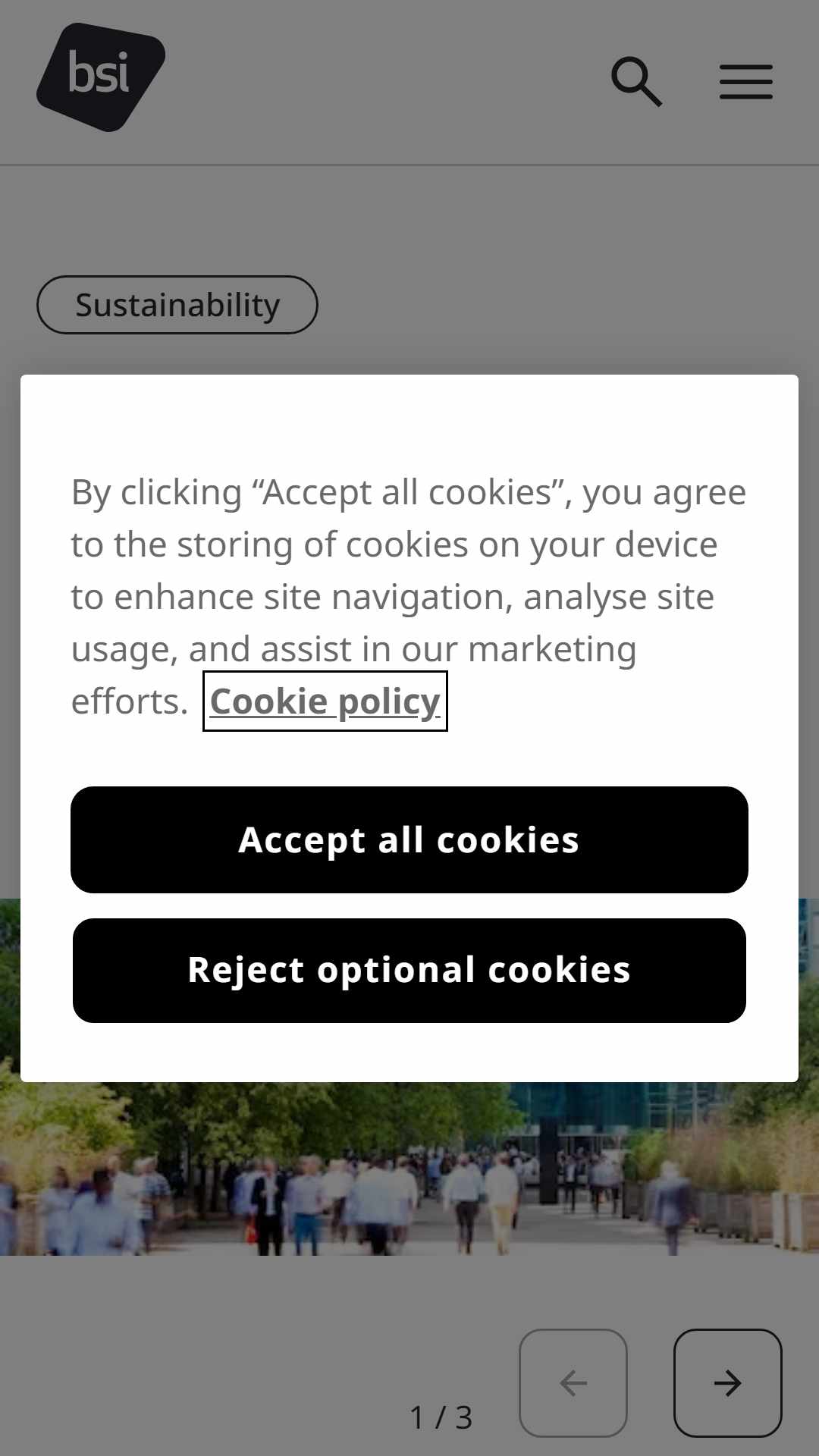Tap the Sustainability chip

coord(177,305)
